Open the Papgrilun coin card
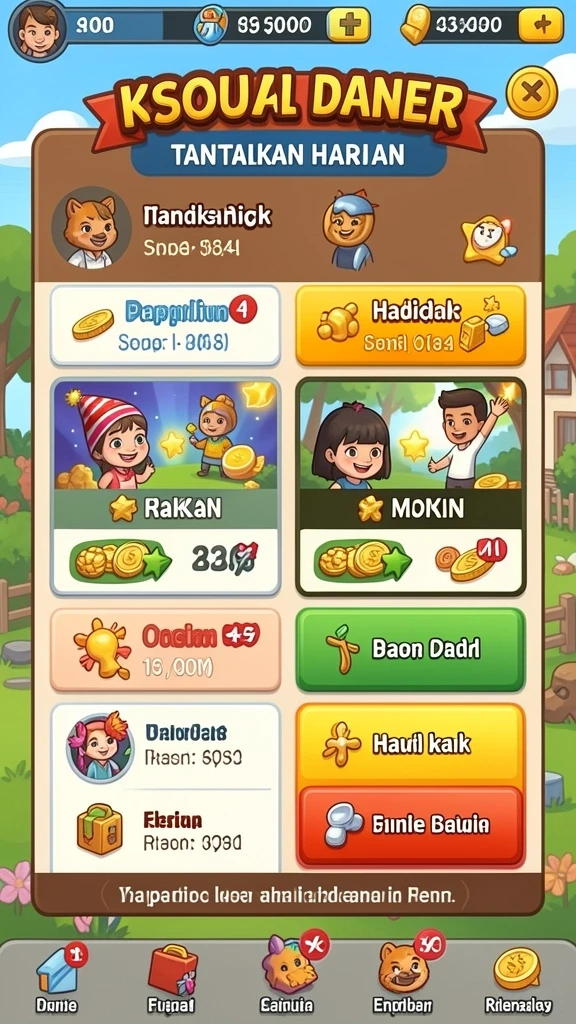The image size is (576, 1024). [165, 325]
